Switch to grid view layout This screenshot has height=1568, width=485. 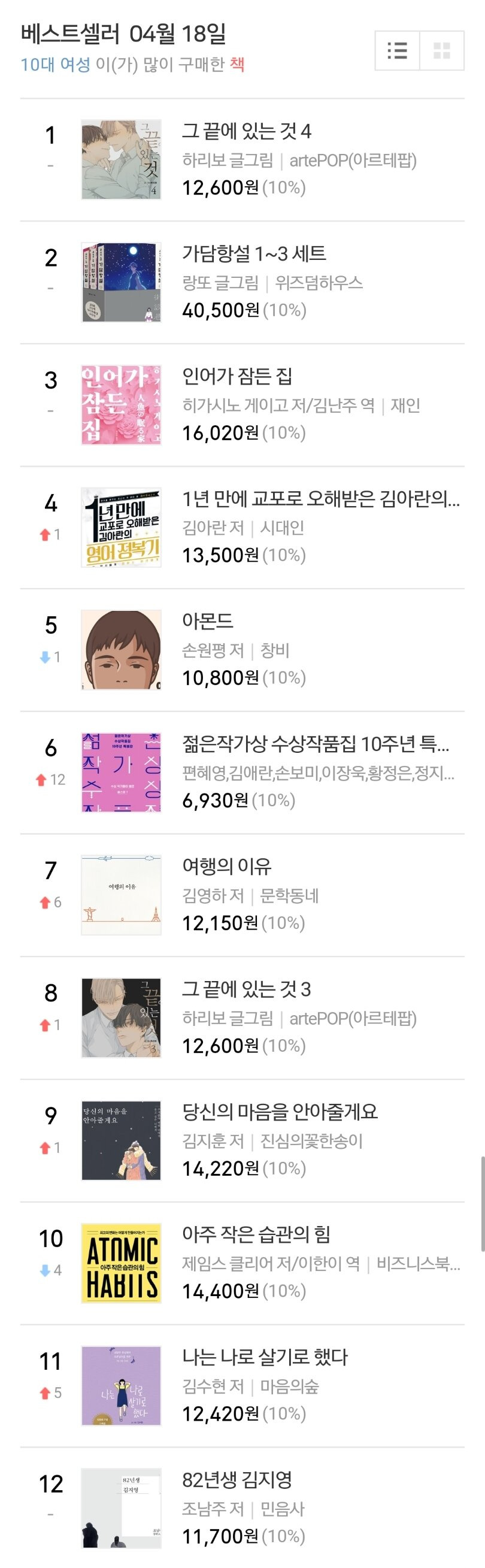442,50
